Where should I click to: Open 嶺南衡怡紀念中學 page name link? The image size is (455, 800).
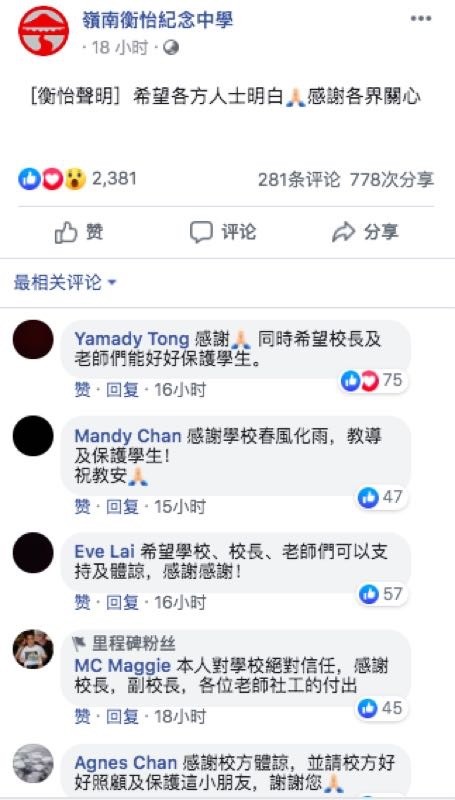tap(157, 20)
